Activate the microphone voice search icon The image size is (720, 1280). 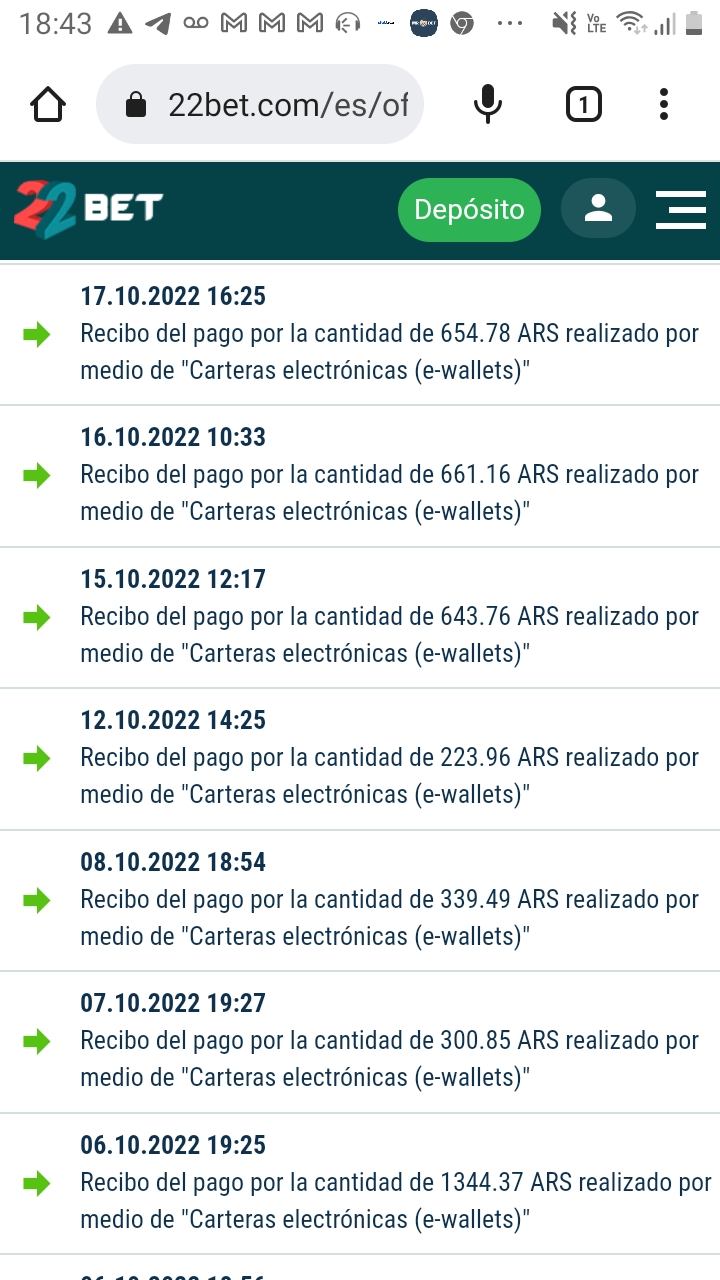[487, 103]
